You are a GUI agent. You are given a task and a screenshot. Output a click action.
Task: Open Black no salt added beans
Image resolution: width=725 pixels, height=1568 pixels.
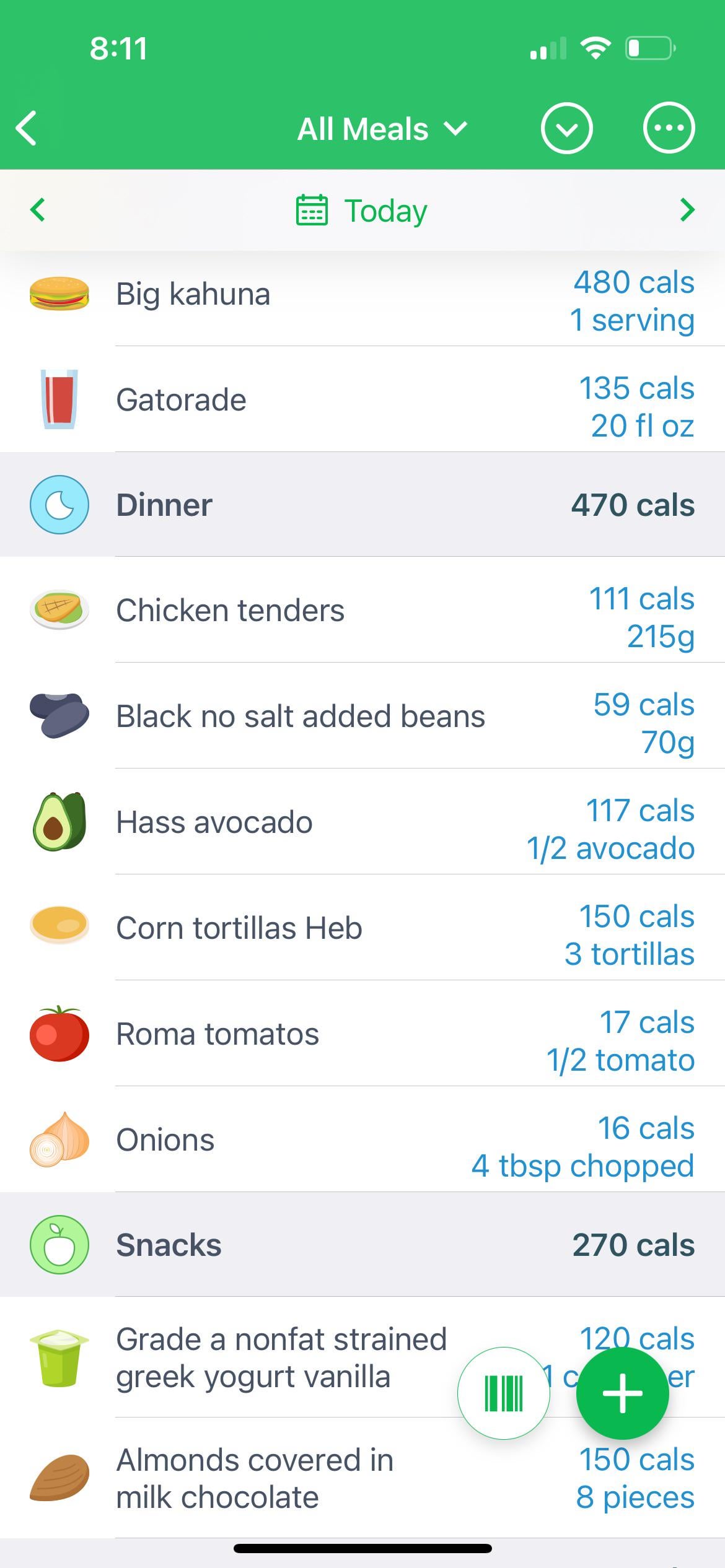pos(362,716)
